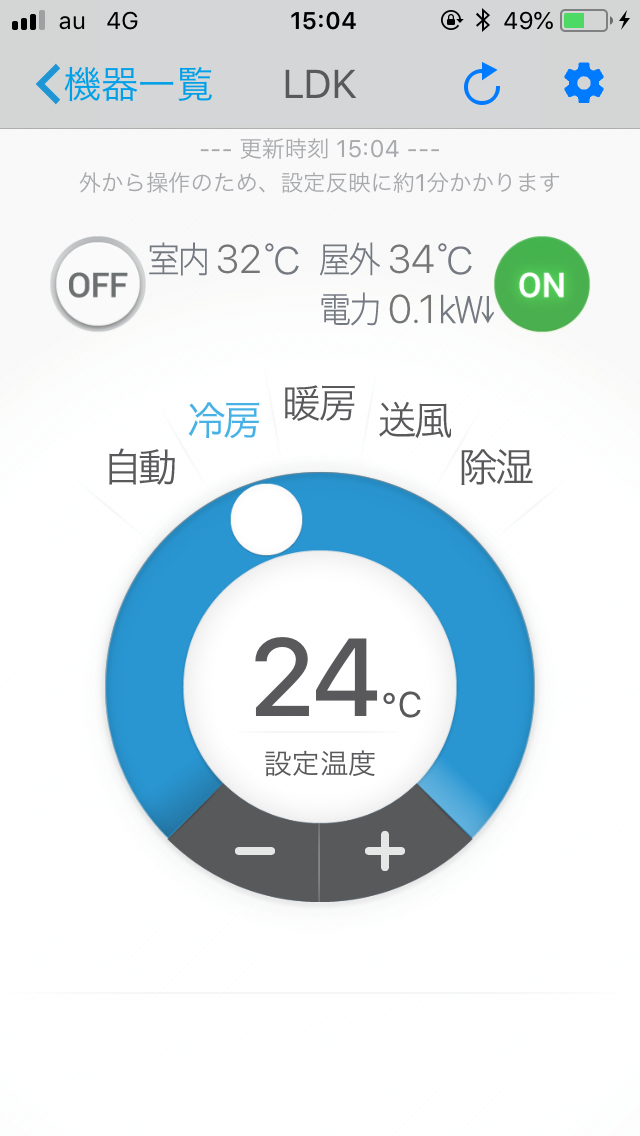Viewport: 640px width, 1136px height.
Task: Lower the set temperature with minus
Action: coord(255,851)
